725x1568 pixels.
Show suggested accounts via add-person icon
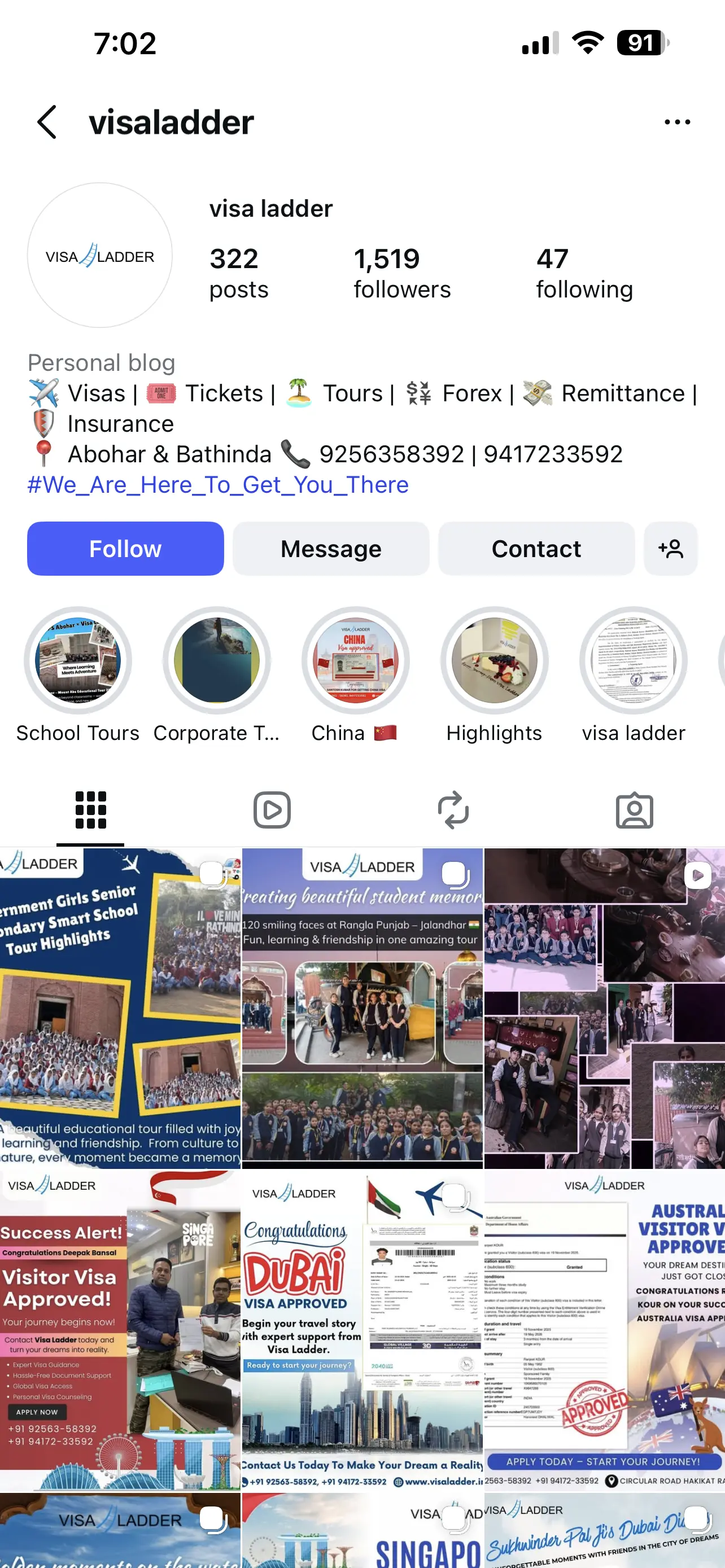pos(670,549)
